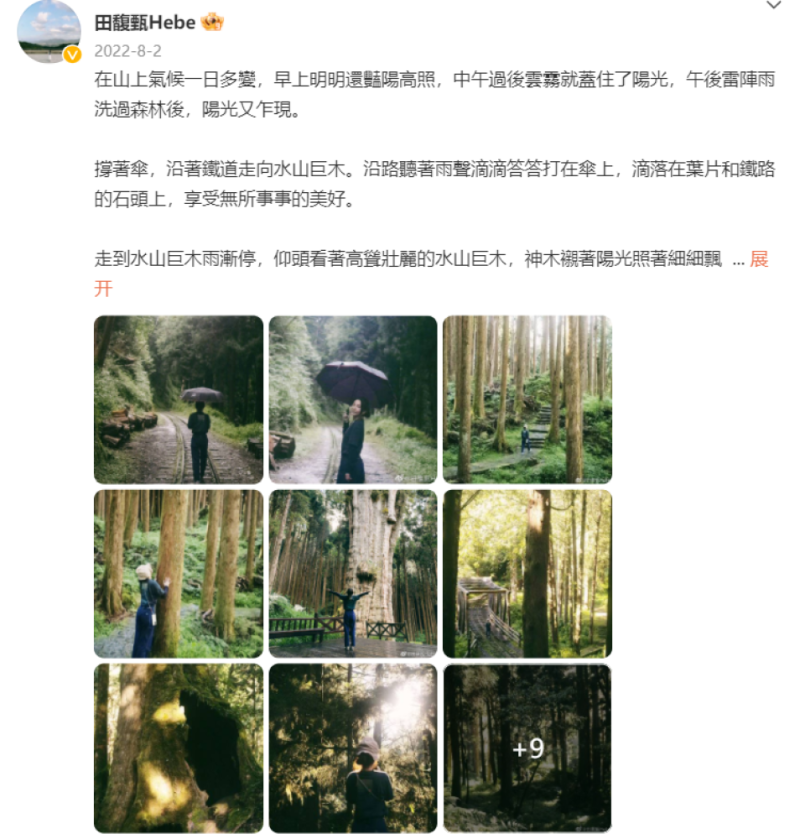The image size is (800, 839).
Task: Open photo of wooden bridge in sunlit forest
Action: coord(527,573)
